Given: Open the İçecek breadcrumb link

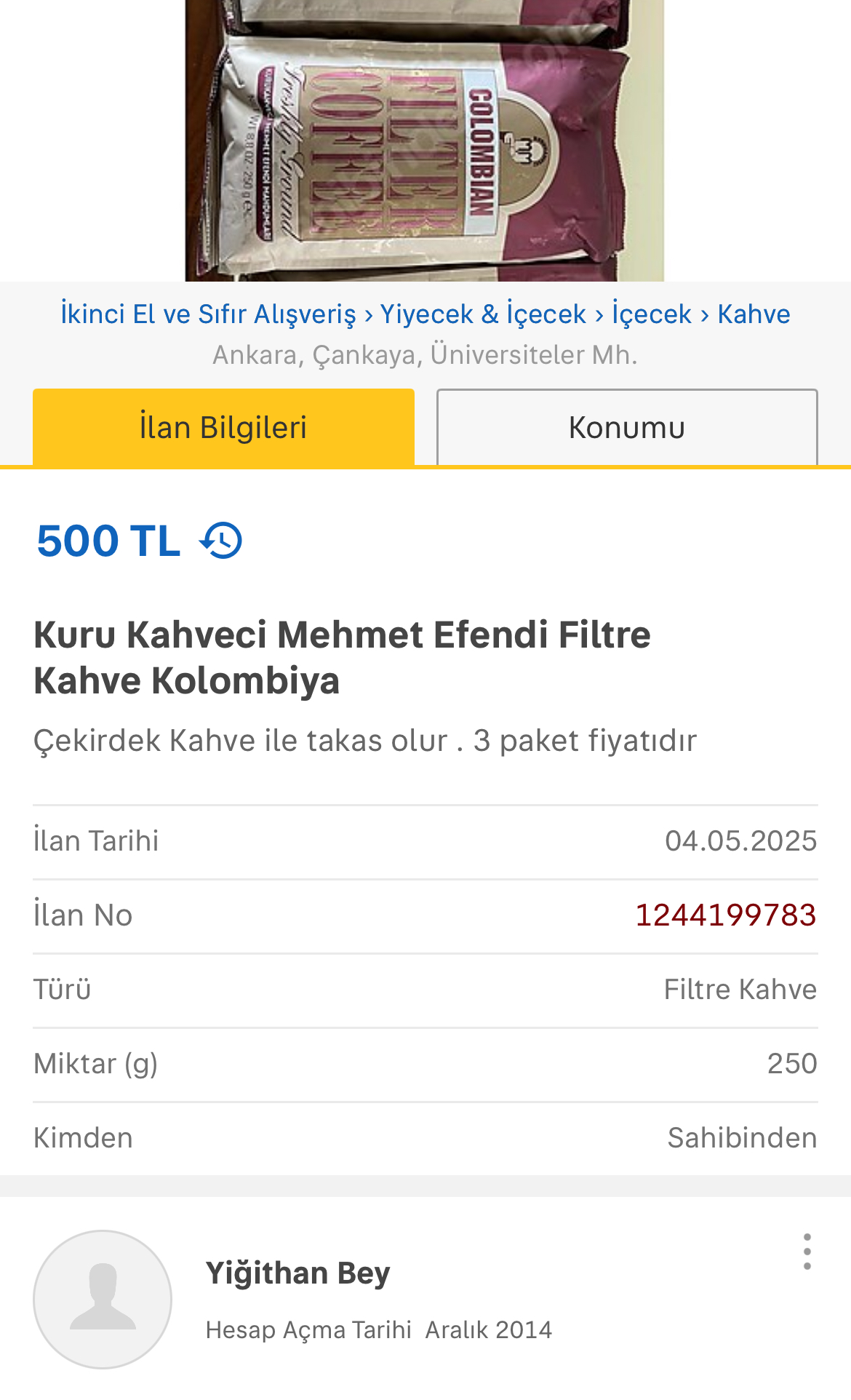Looking at the screenshot, I should pyautogui.click(x=651, y=314).
